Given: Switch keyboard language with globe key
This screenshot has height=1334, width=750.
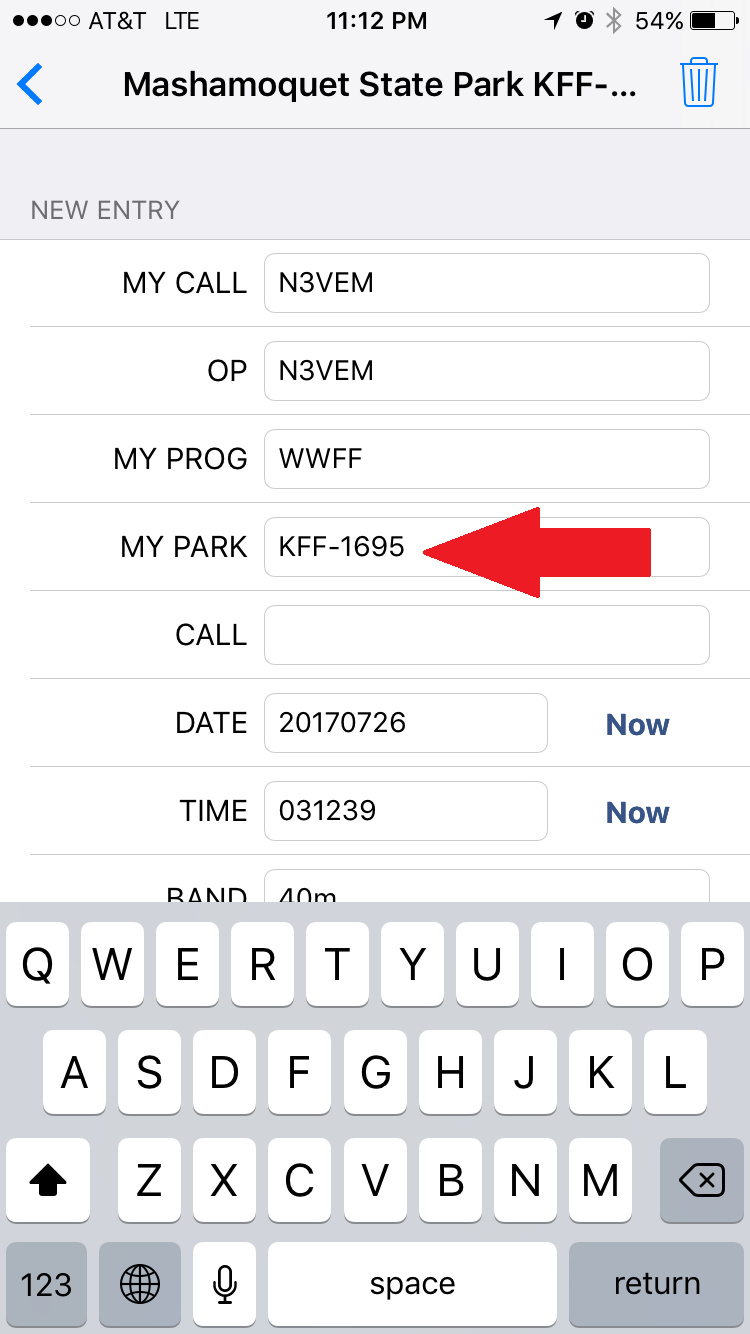Looking at the screenshot, I should point(140,1283).
